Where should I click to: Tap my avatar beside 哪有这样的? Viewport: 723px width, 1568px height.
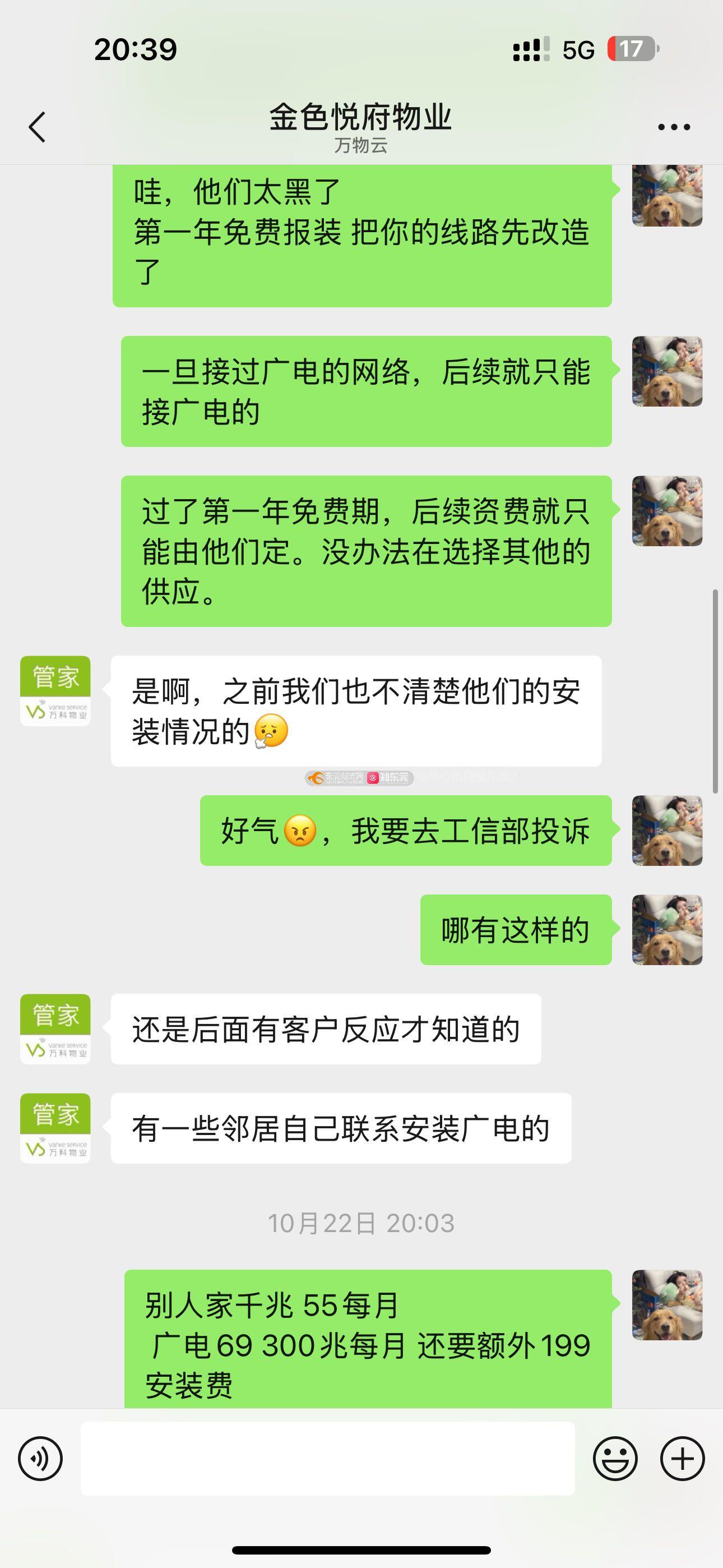coord(667,929)
